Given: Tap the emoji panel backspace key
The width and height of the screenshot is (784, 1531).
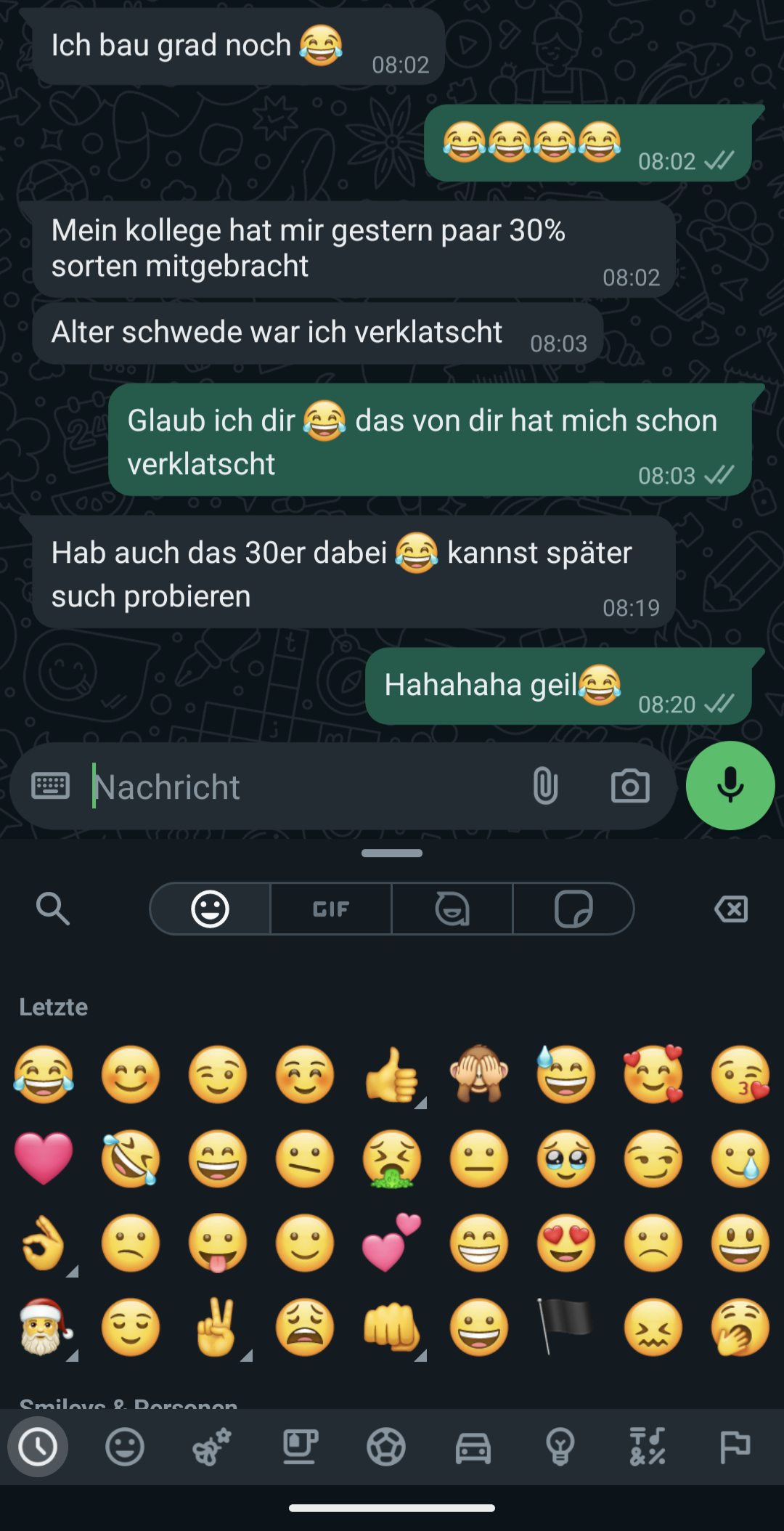Looking at the screenshot, I should (x=731, y=909).
